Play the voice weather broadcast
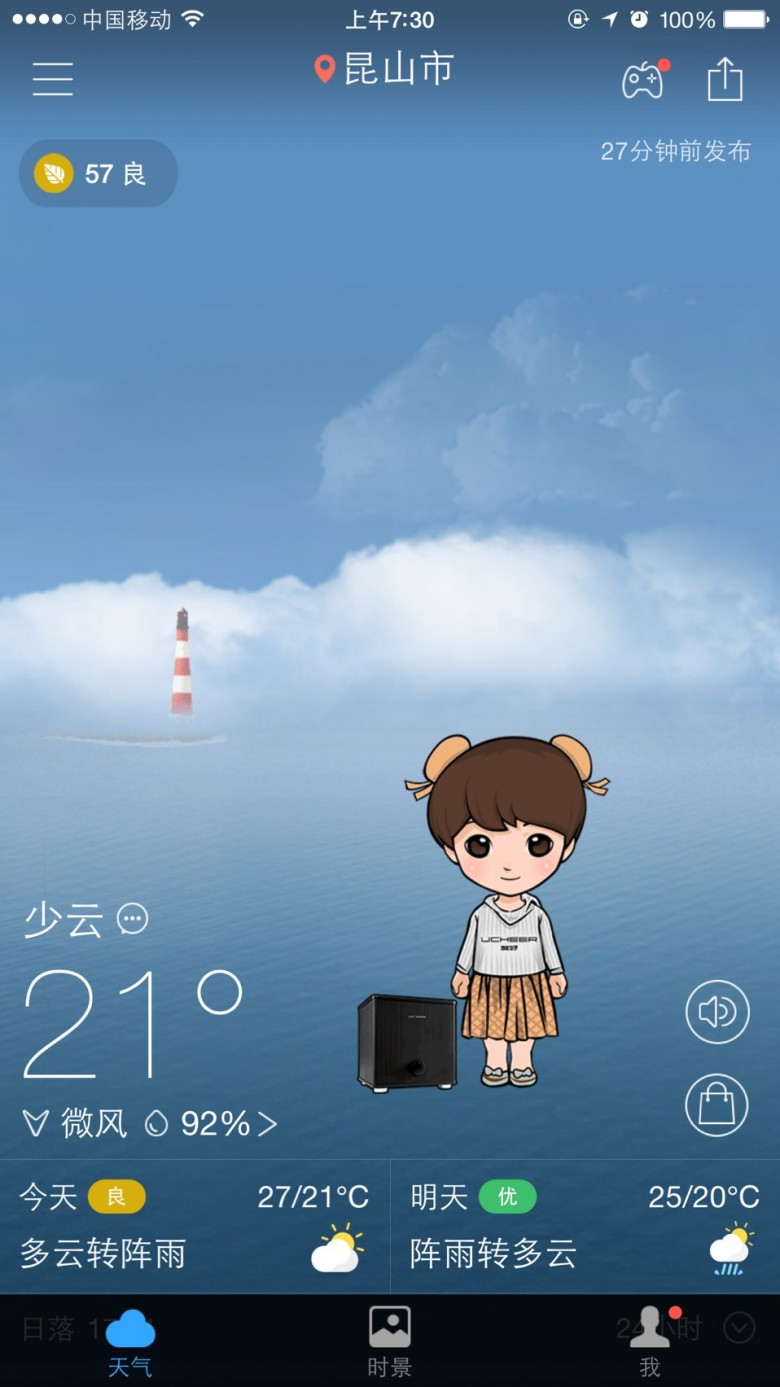The width and height of the screenshot is (780, 1387). (717, 1012)
